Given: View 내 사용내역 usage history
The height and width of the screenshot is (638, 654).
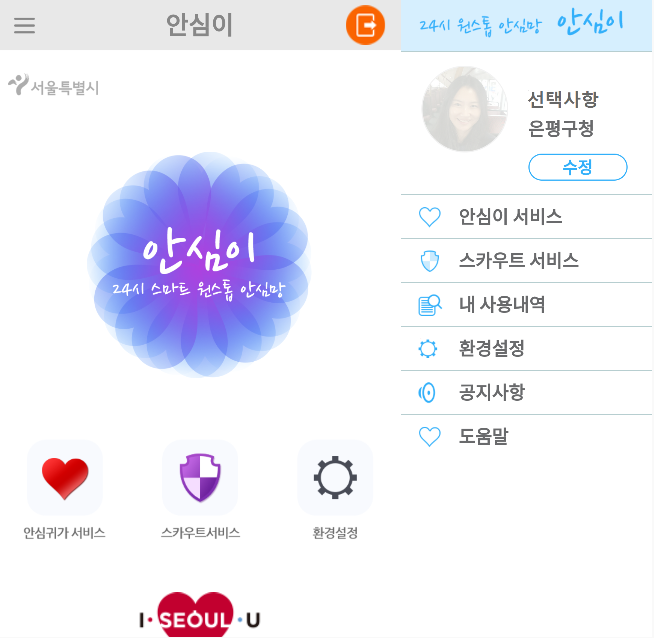Looking at the screenshot, I should (x=502, y=305).
